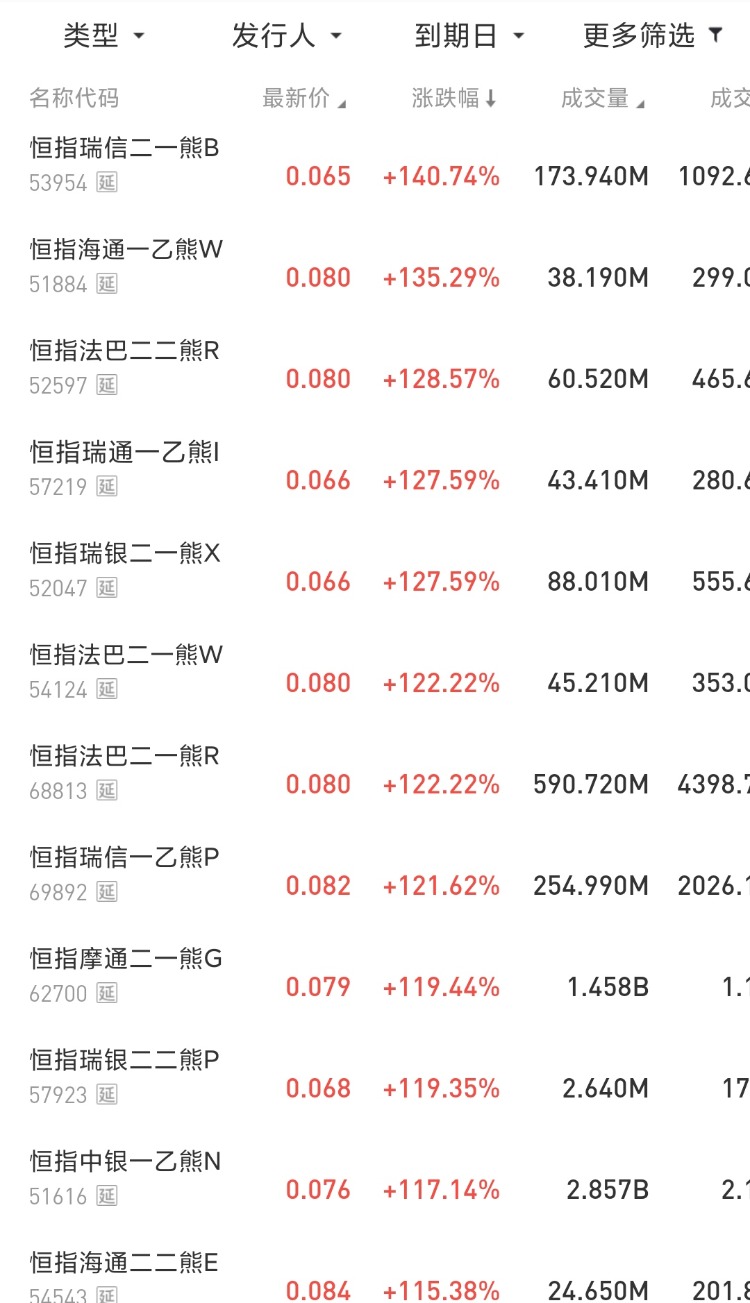Select 恒指瑞通一乙熊I
This screenshot has width=750, height=1303.
pos(125,453)
